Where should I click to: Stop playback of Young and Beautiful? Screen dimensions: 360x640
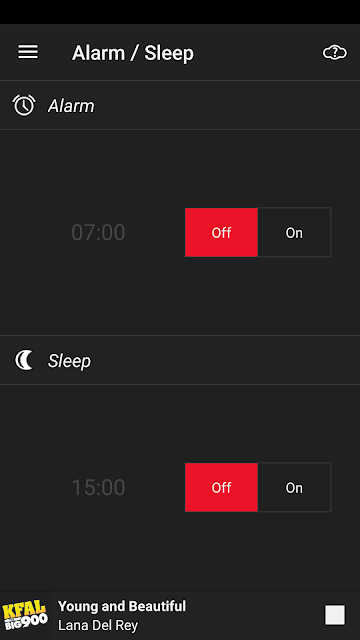tap(335, 615)
